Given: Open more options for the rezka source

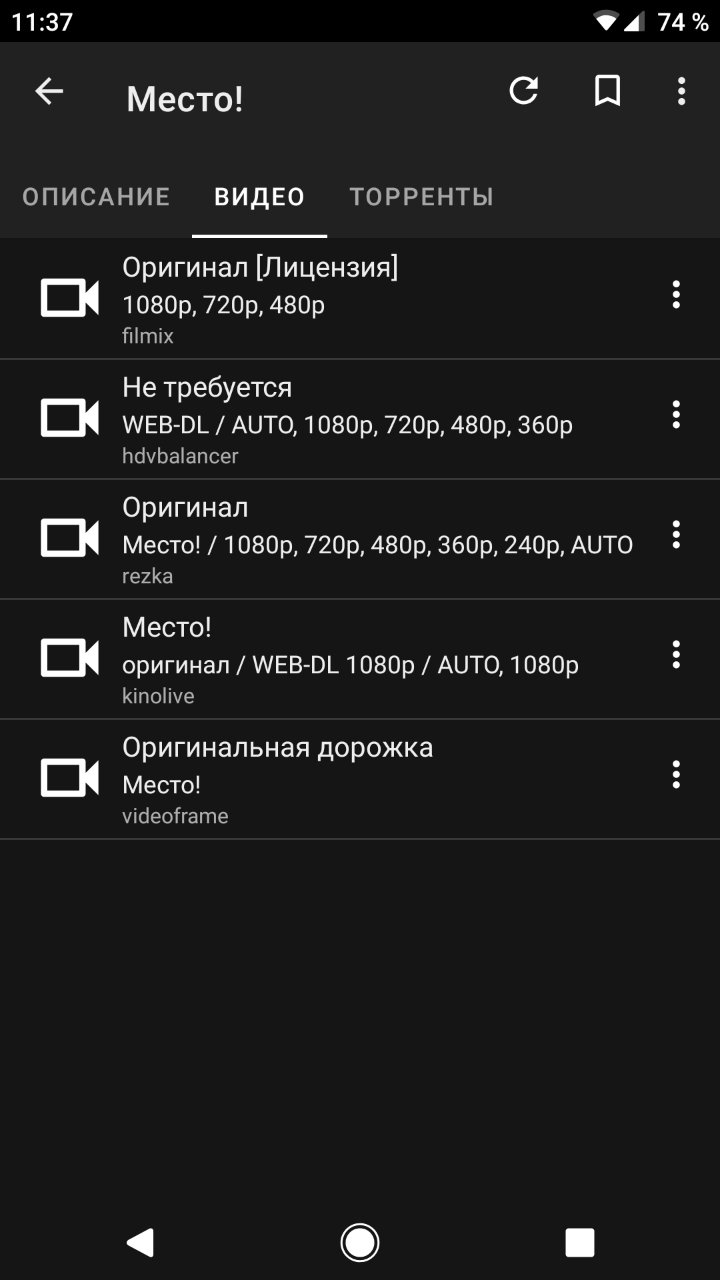Looking at the screenshot, I should 676,535.
